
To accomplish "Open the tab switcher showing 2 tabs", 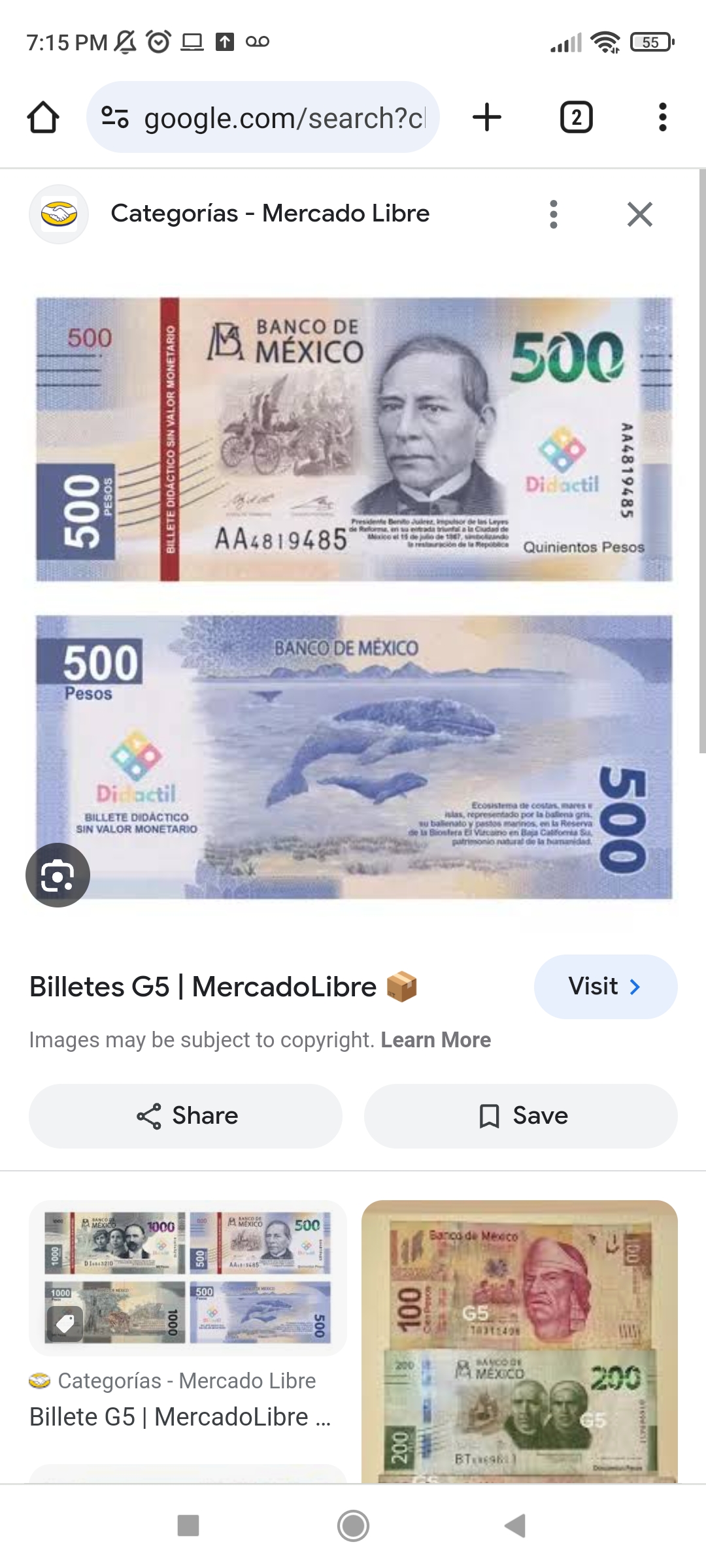I will [x=576, y=118].
